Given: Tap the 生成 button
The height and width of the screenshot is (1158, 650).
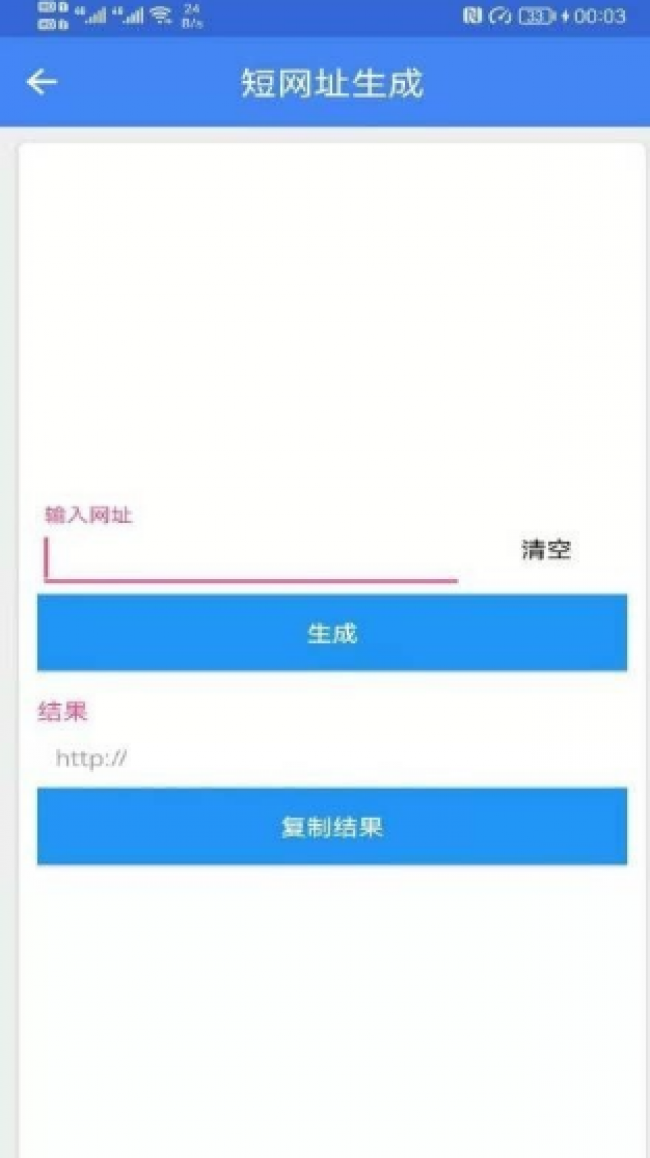Looking at the screenshot, I should coord(332,633).
